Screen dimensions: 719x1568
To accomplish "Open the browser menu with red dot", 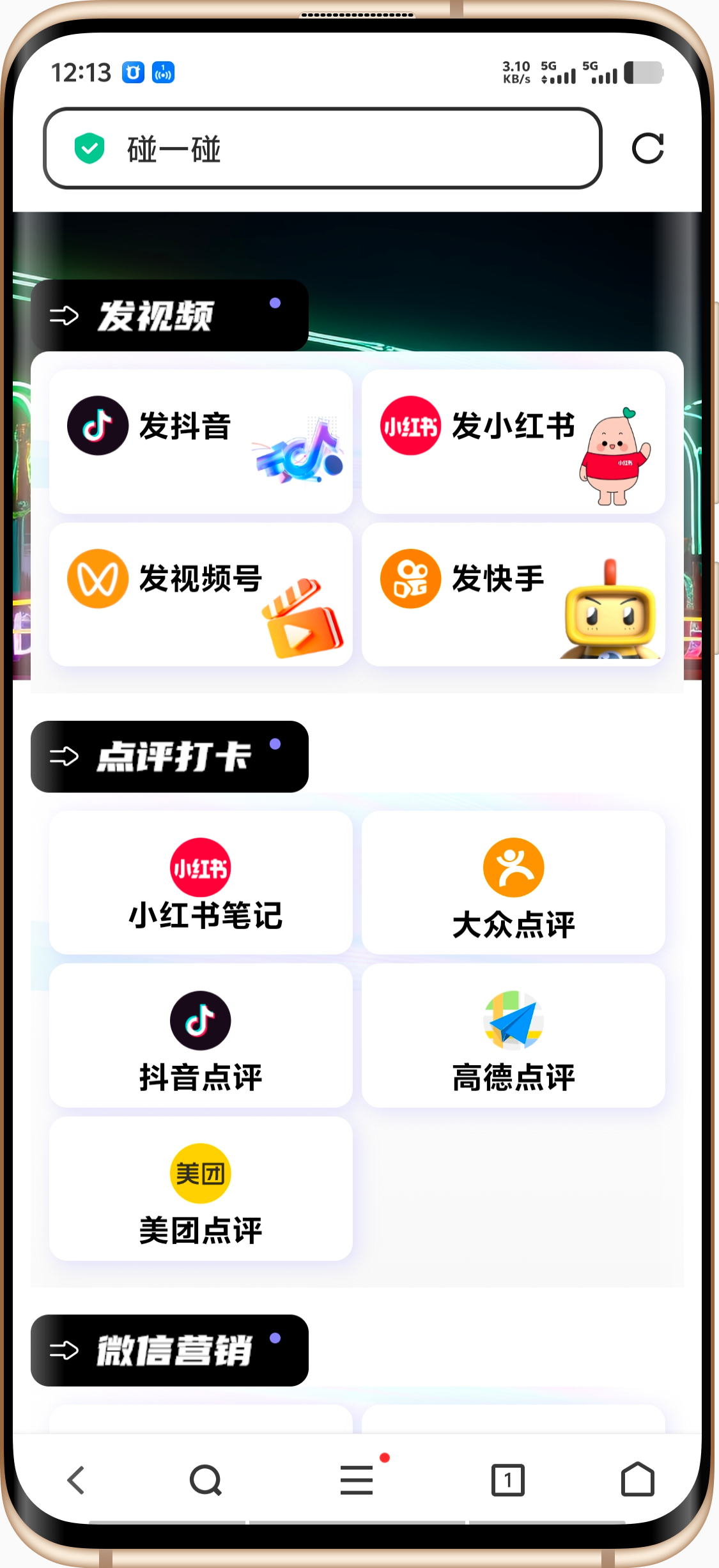I will tap(357, 1480).
